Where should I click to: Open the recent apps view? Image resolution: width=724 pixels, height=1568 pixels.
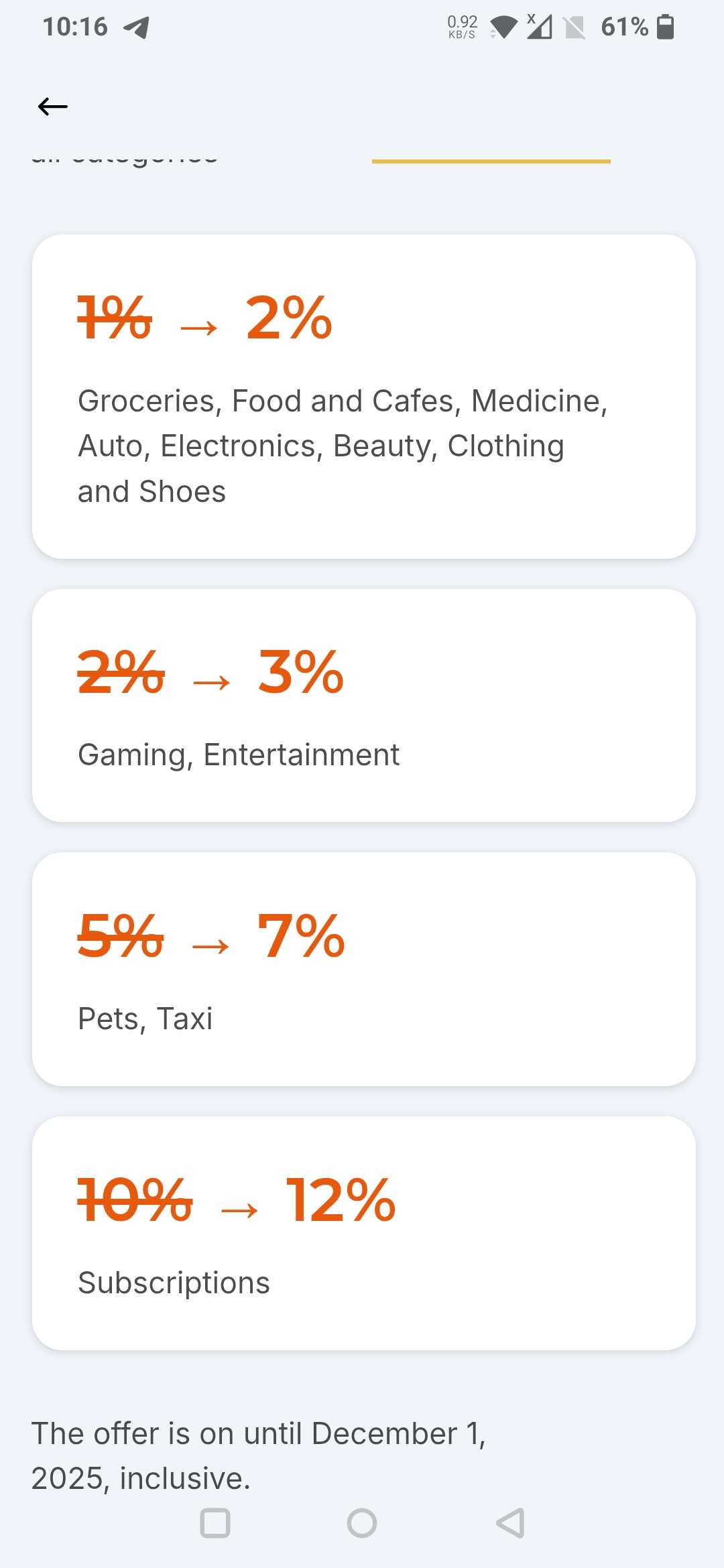point(215,1523)
